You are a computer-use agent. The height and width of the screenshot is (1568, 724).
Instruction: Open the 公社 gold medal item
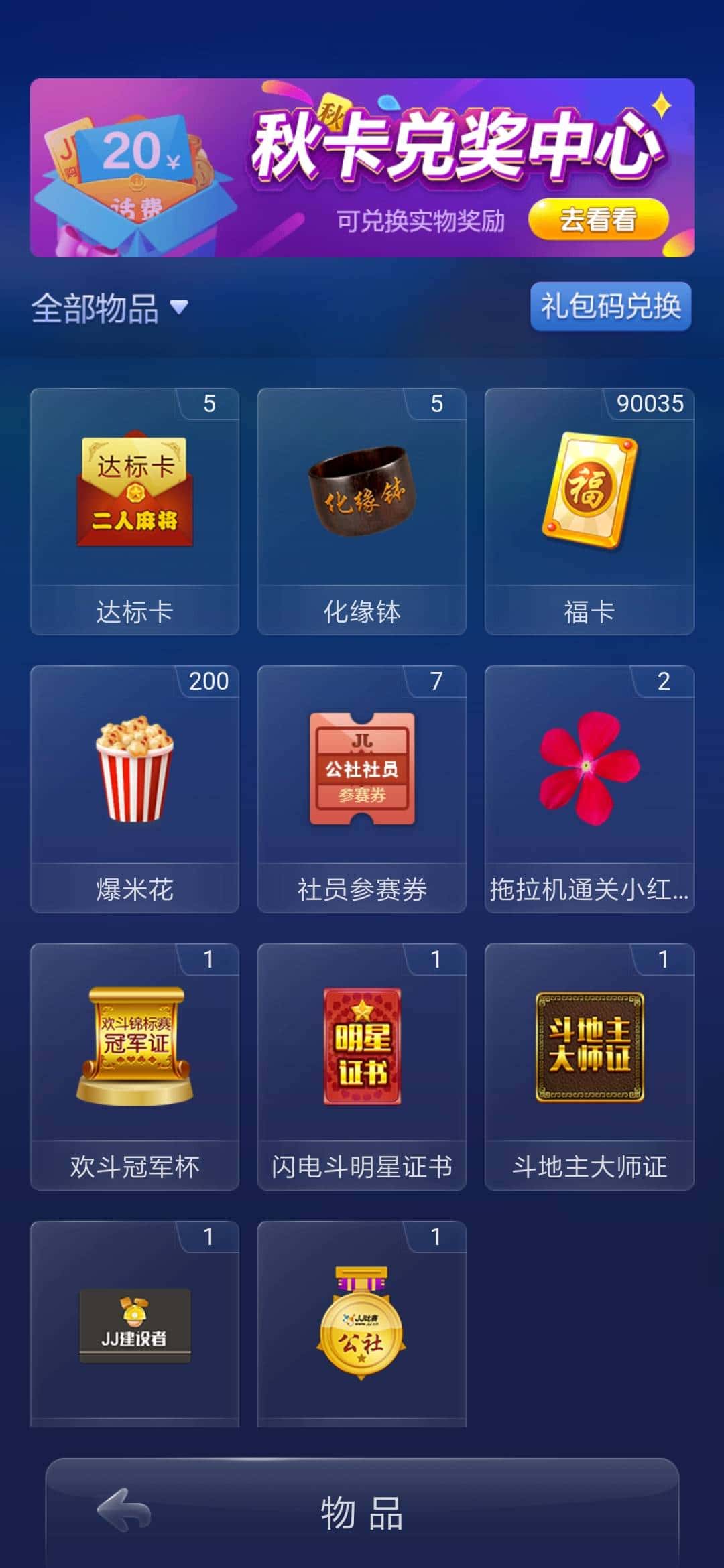[x=362, y=1333]
